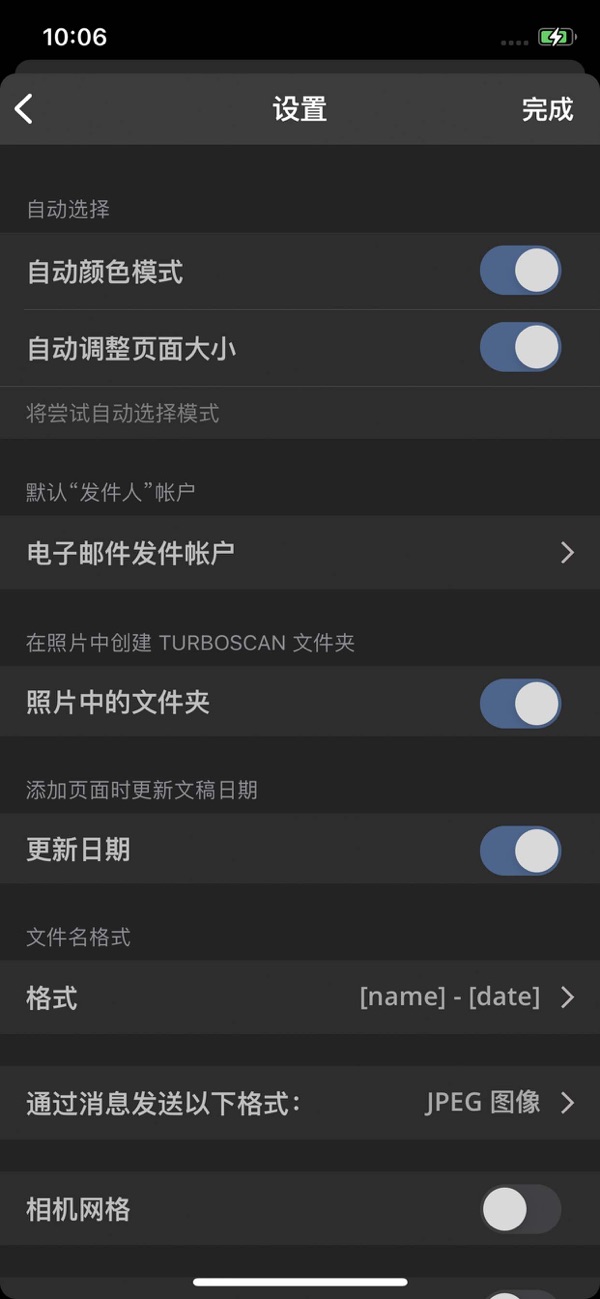Tap 完成 to finish settings

[x=547, y=109]
